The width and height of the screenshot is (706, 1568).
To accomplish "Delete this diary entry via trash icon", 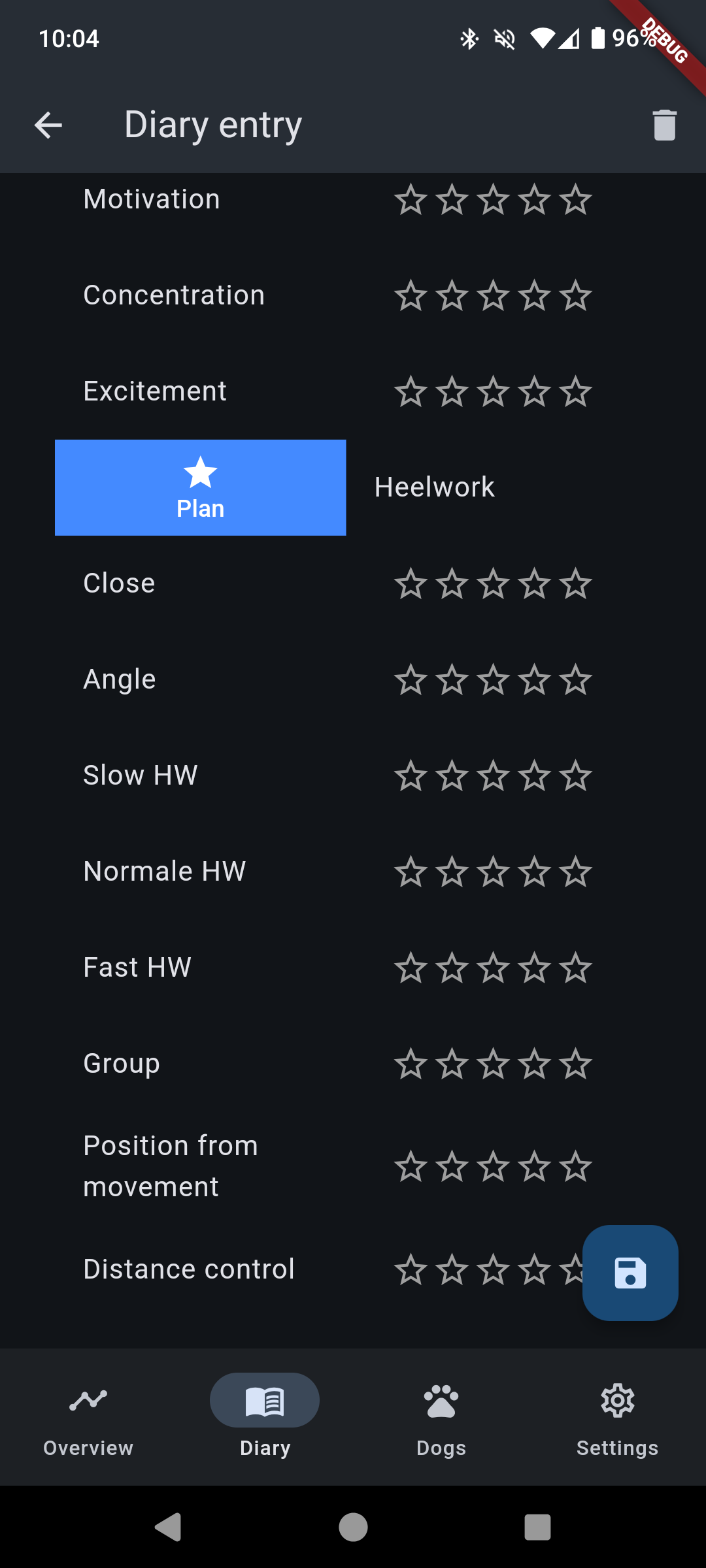I will 664,125.
